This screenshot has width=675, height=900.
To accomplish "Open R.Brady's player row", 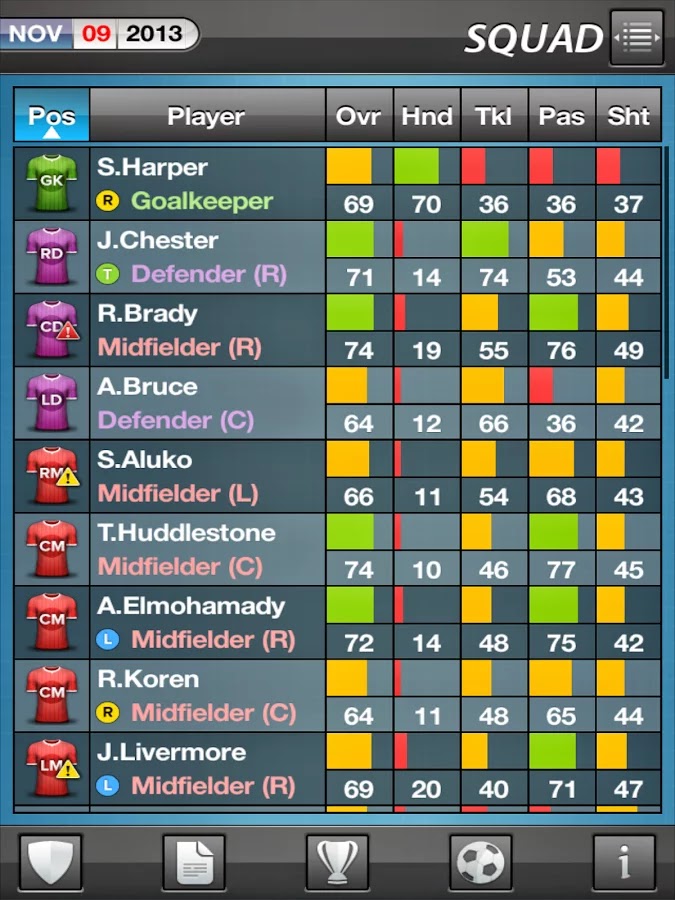I will (185, 329).
